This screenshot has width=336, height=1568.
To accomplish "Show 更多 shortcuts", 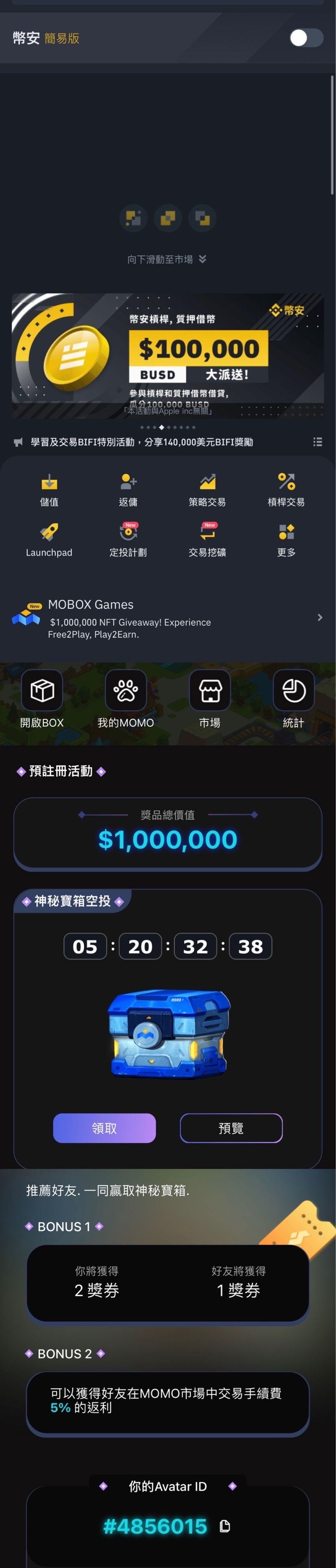I will [286, 541].
